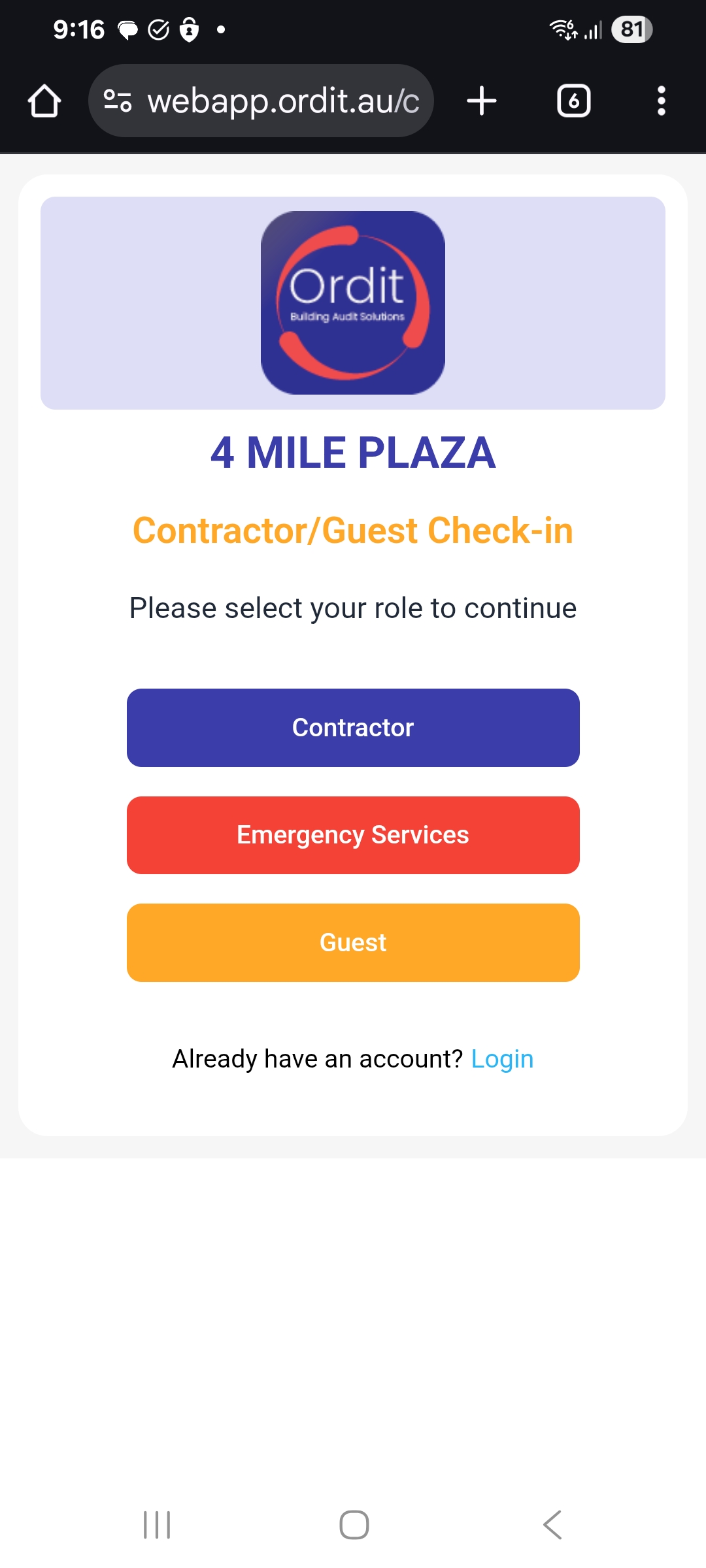Go back with system back button
Viewport: 706px width, 1568px height.
click(552, 1524)
